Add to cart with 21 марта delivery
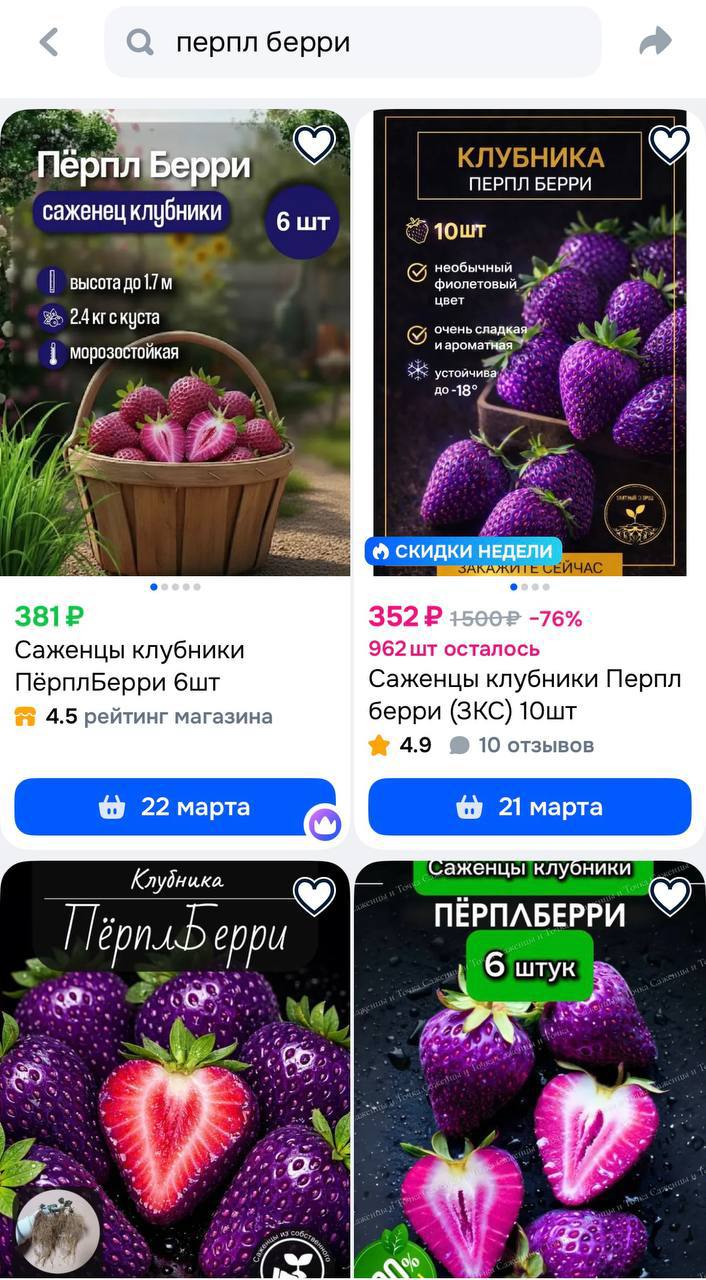706x1280 pixels. [x=529, y=807]
